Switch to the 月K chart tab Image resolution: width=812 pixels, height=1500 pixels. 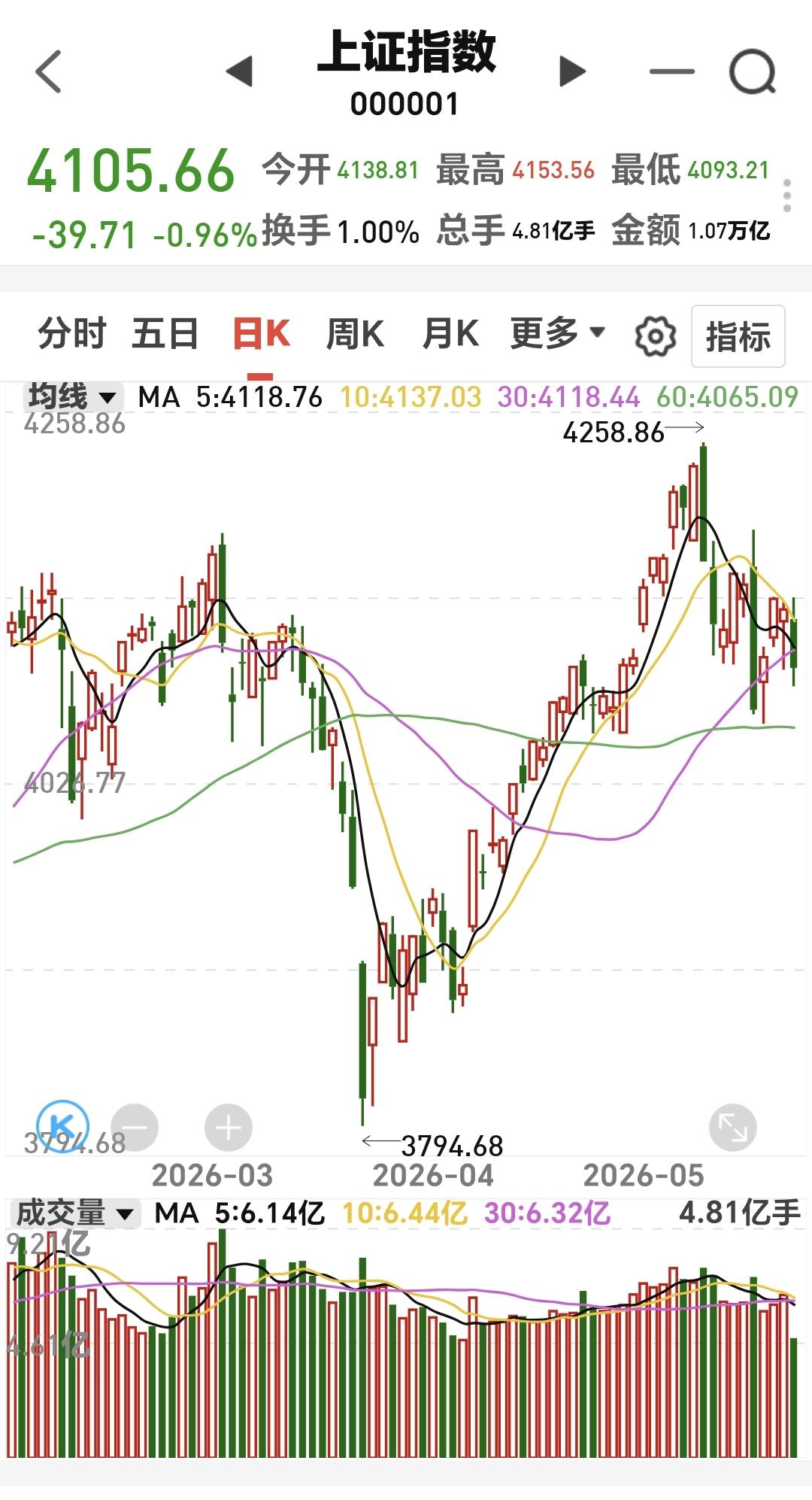click(450, 333)
